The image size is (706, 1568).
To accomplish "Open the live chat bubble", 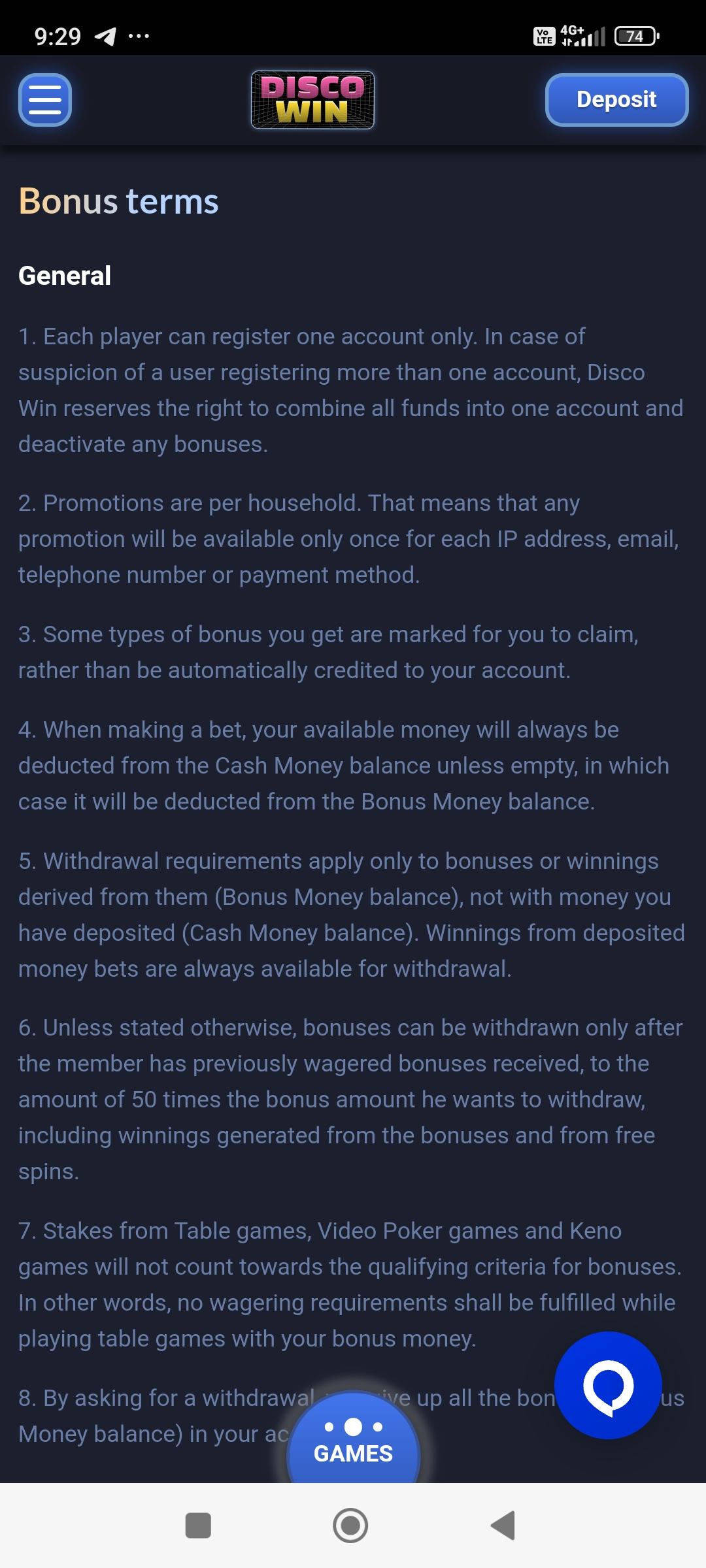I will coord(608,1384).
